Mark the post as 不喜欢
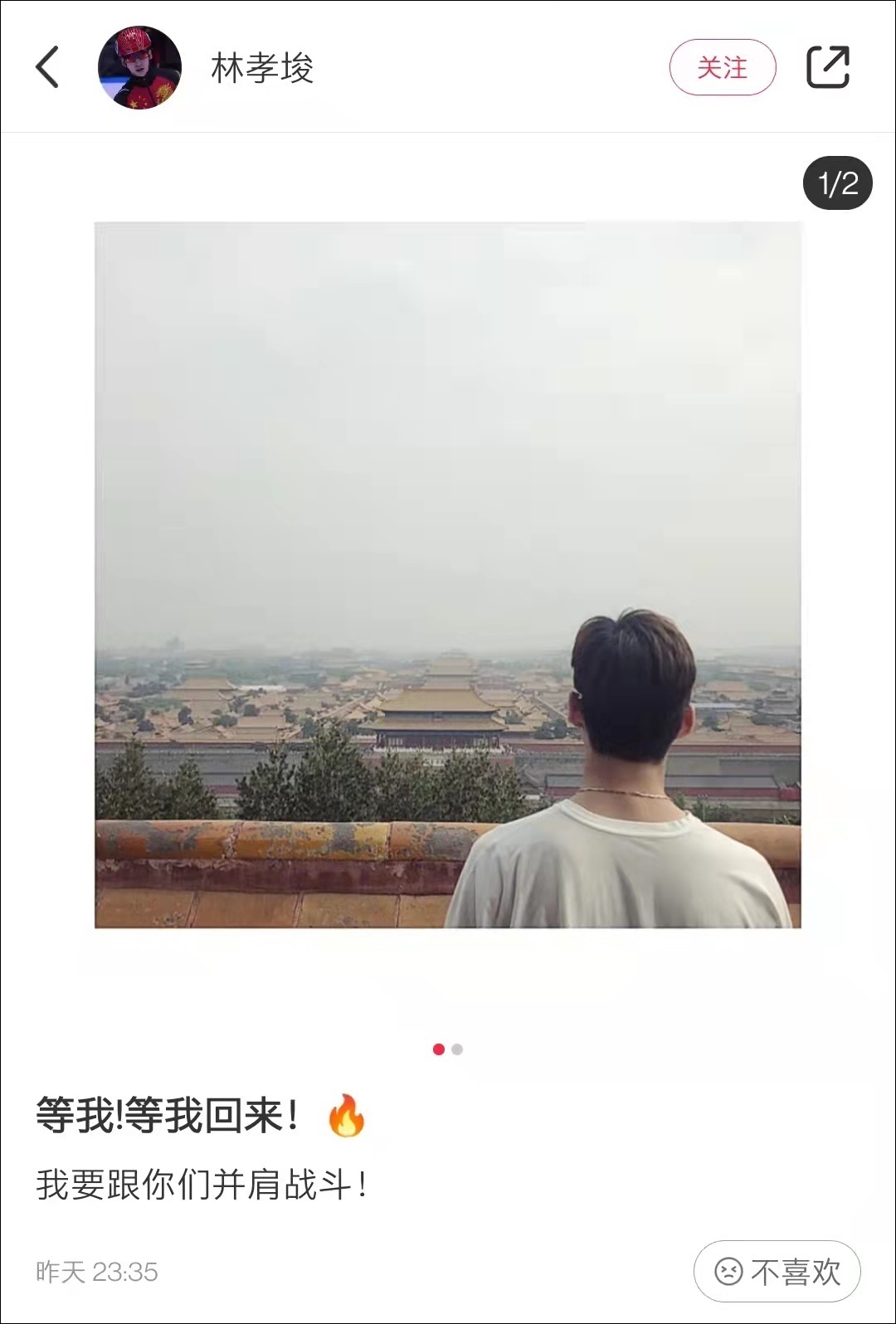The height and width of the screenshot is (1324, 896). point(777,1271)
